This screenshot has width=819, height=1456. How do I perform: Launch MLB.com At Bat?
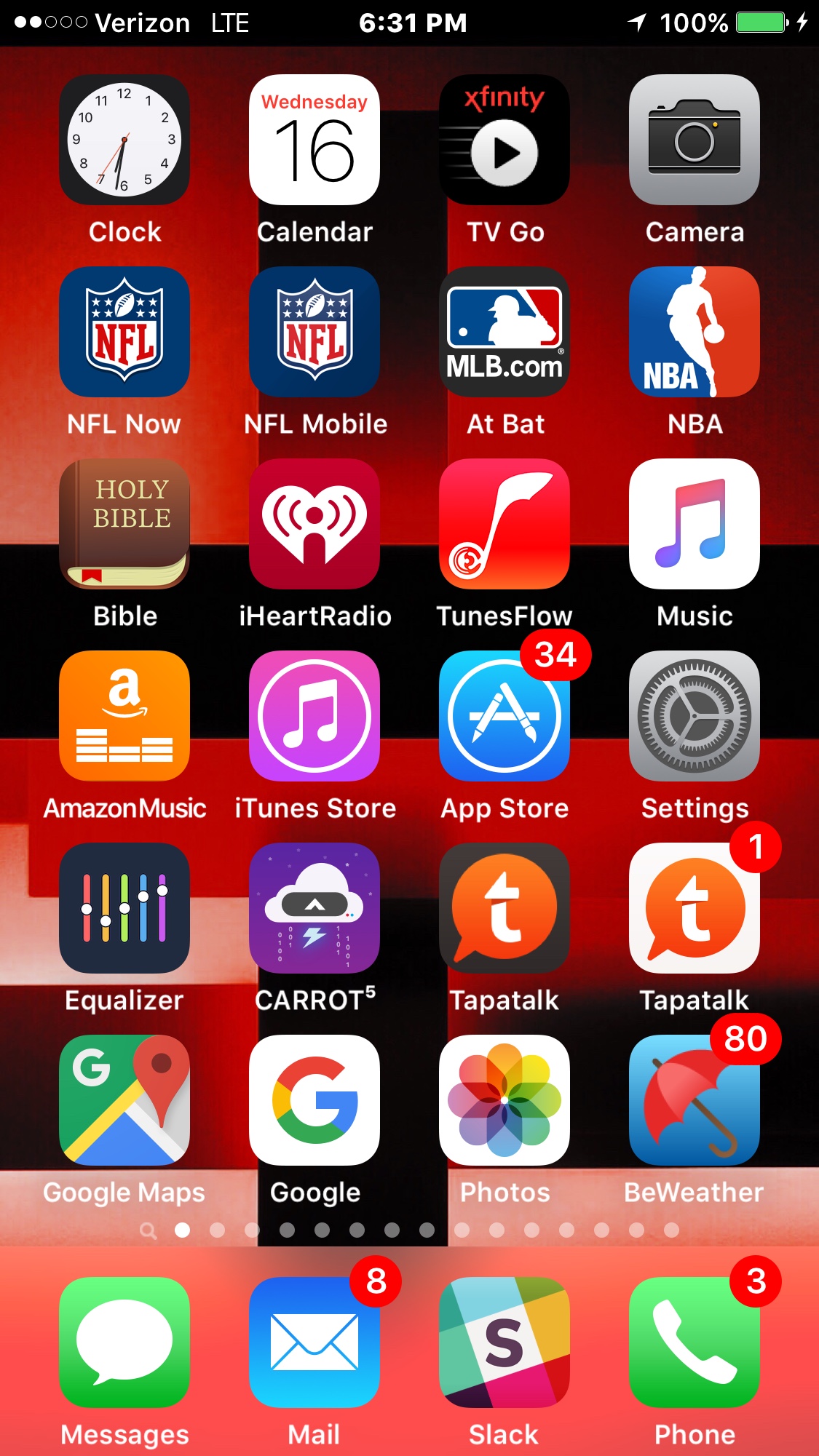coord(505,332)
